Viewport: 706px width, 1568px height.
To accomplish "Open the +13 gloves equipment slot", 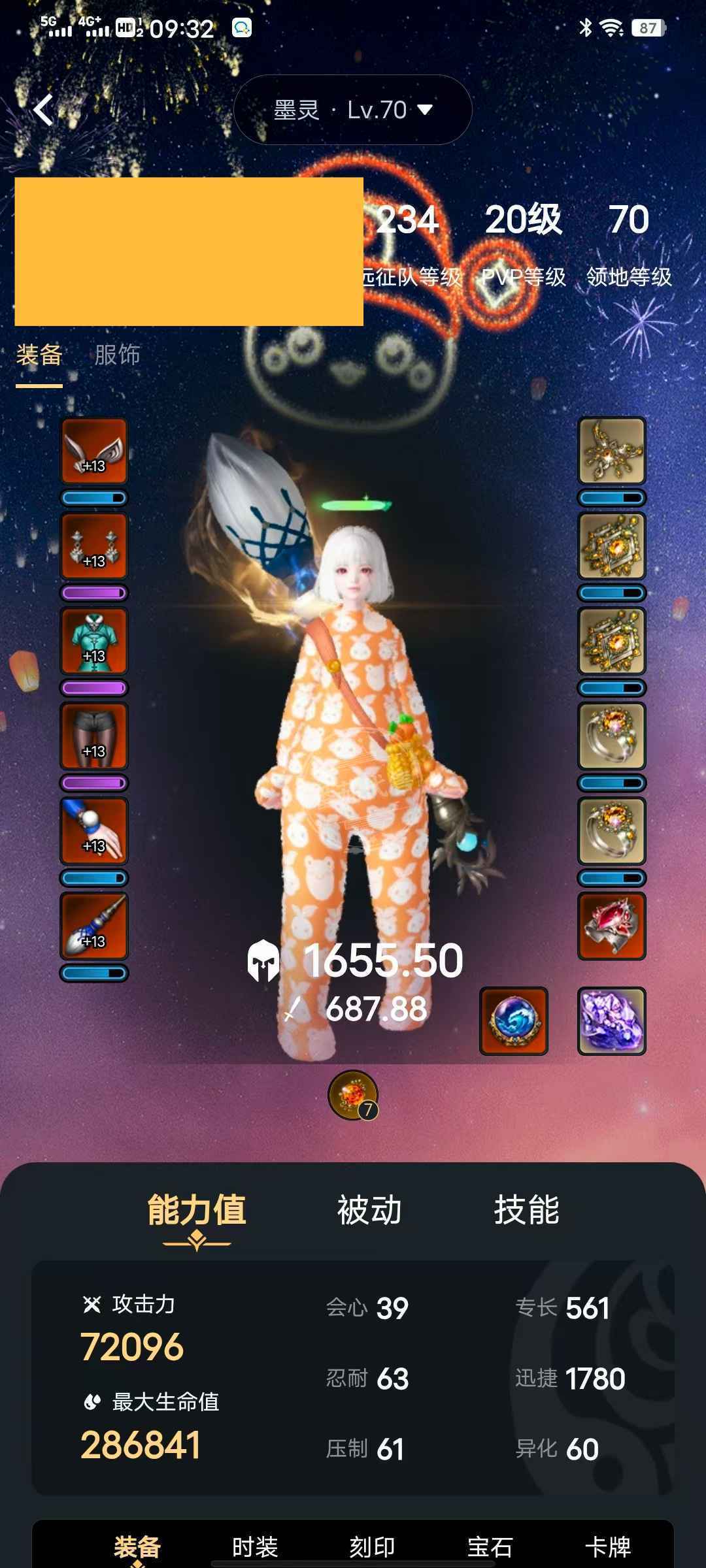I will click(94, 831).
